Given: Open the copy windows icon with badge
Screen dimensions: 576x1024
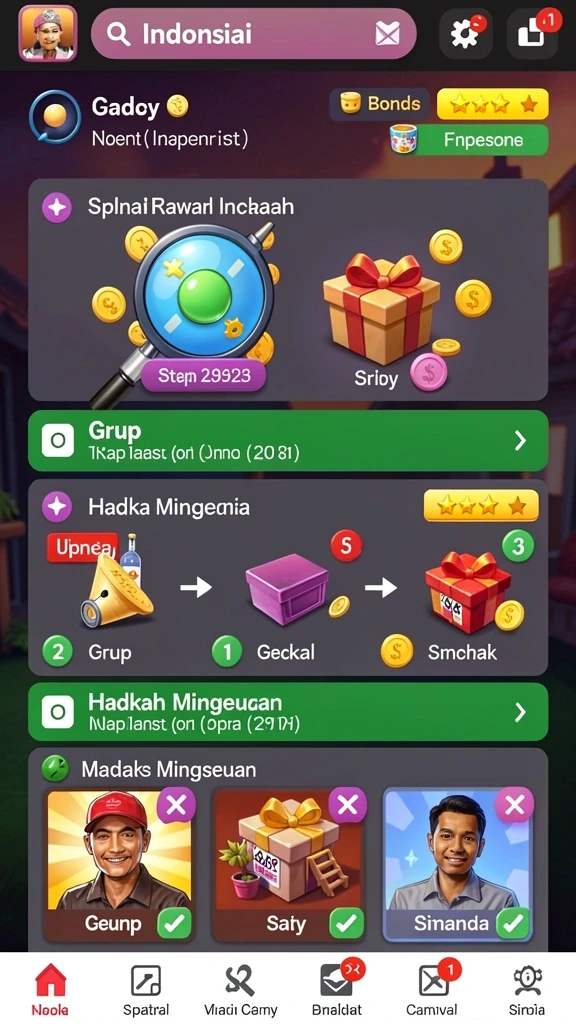Looking at the screenshot, I should [534, 33].
